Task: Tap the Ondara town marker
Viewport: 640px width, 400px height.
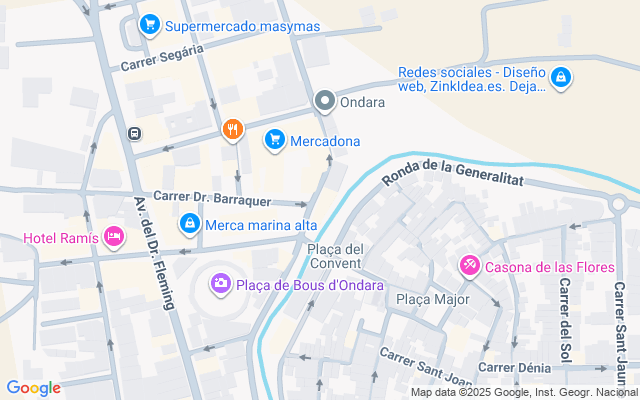Action: click(325, 101)
